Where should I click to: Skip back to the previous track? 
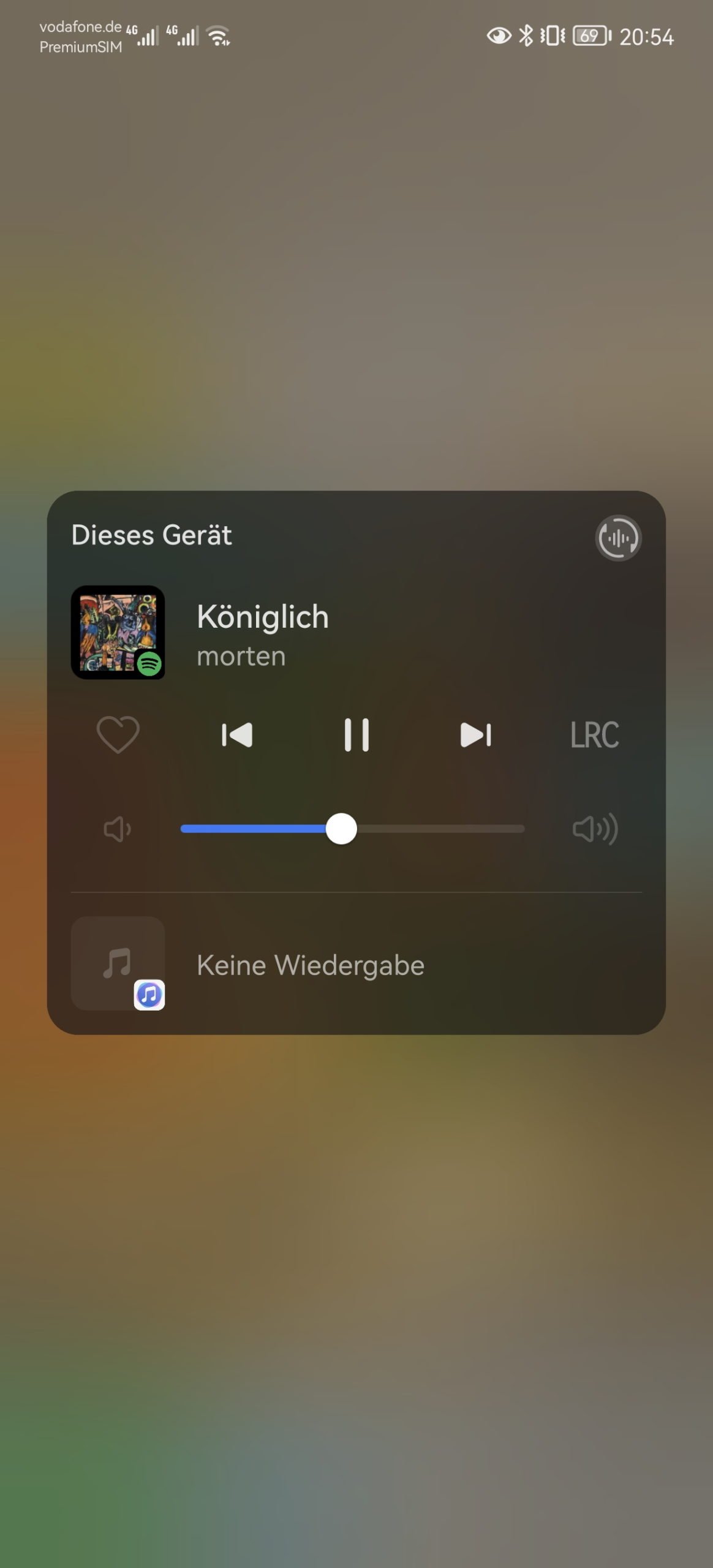coord(237,734)
